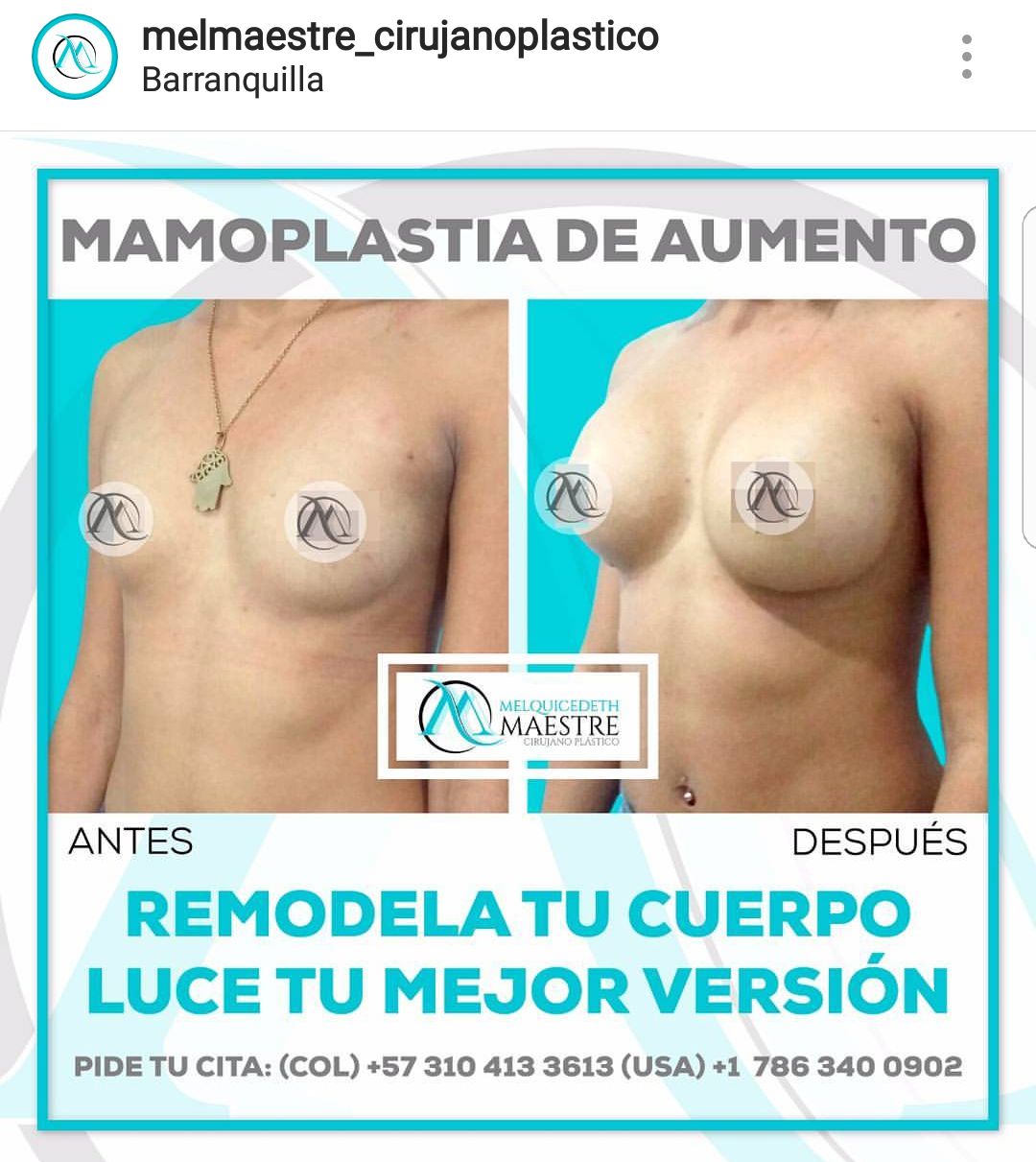Image resolution: width=1036 pixels, height=1162 pixels.
Task: Open the Barranquilla location tag
Action: (232, 81)
